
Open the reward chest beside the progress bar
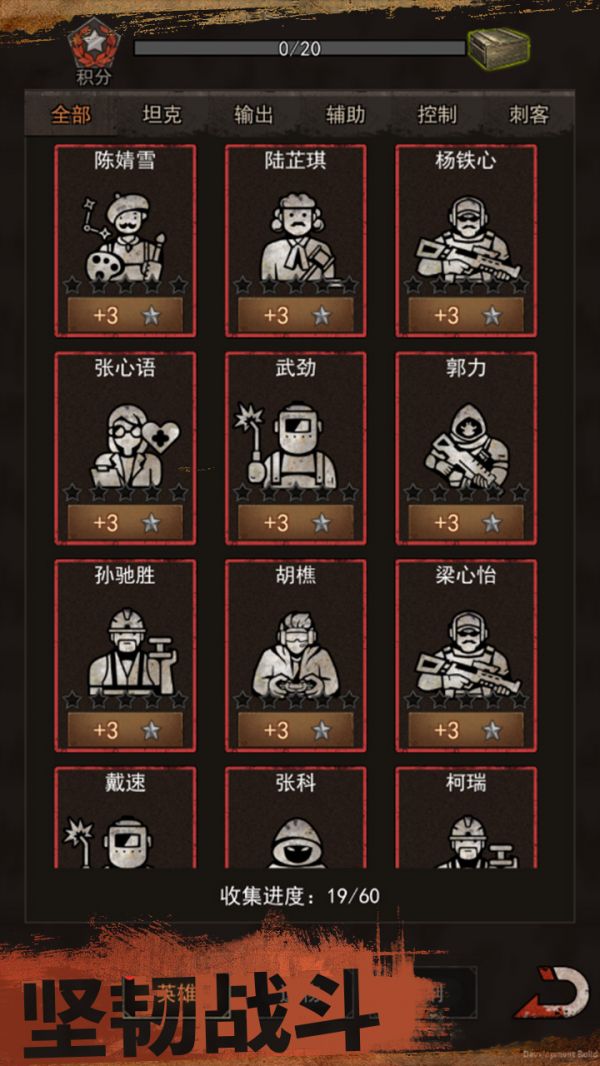coord(498,47)
